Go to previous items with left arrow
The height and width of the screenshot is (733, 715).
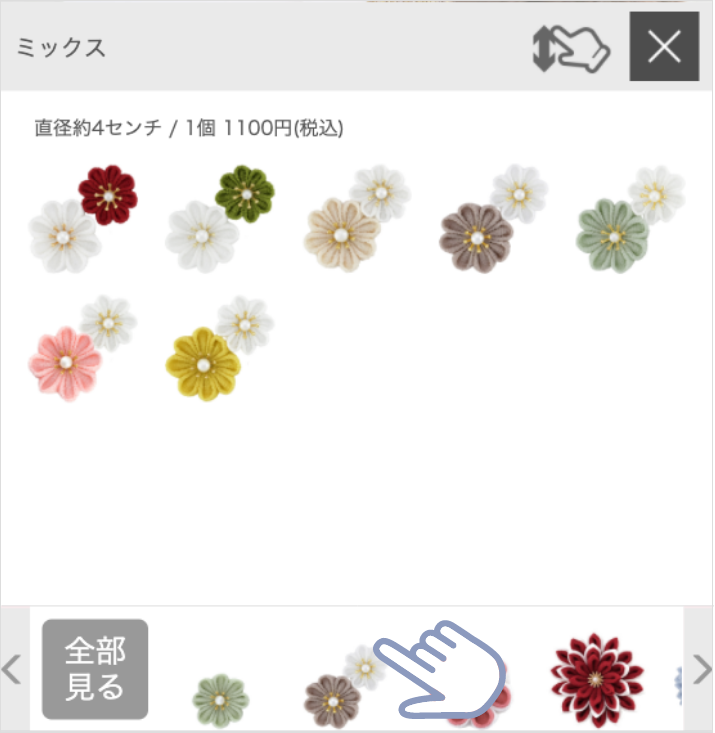pos(13,668)
